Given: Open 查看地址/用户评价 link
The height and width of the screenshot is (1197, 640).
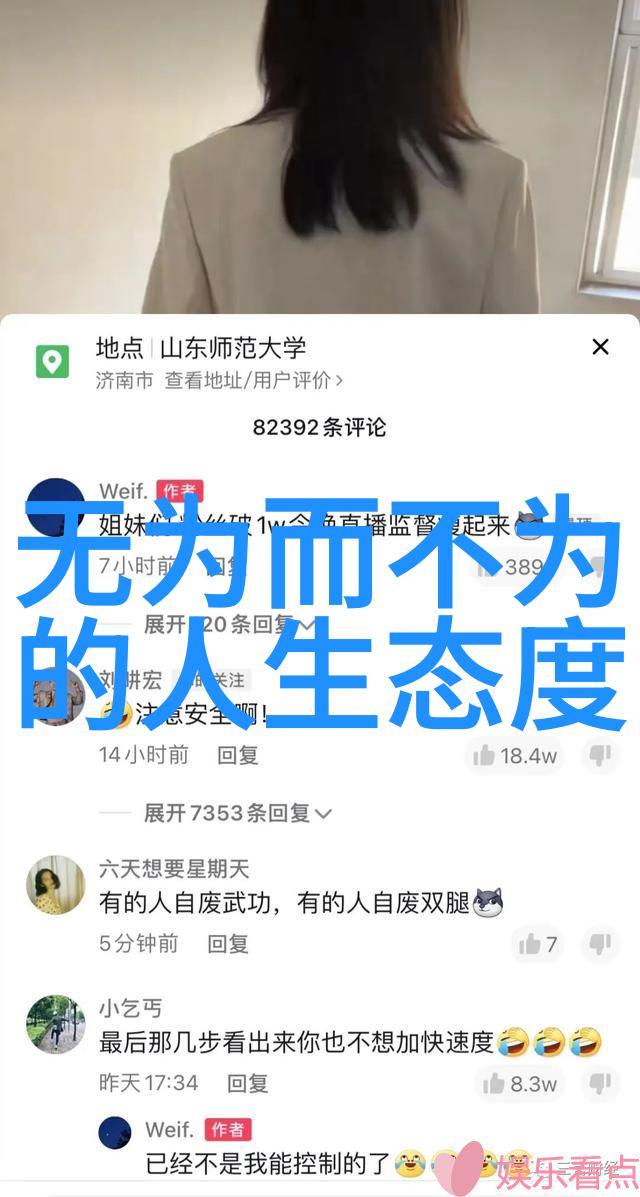Looking at the screenshot, I should click(255, 380).
